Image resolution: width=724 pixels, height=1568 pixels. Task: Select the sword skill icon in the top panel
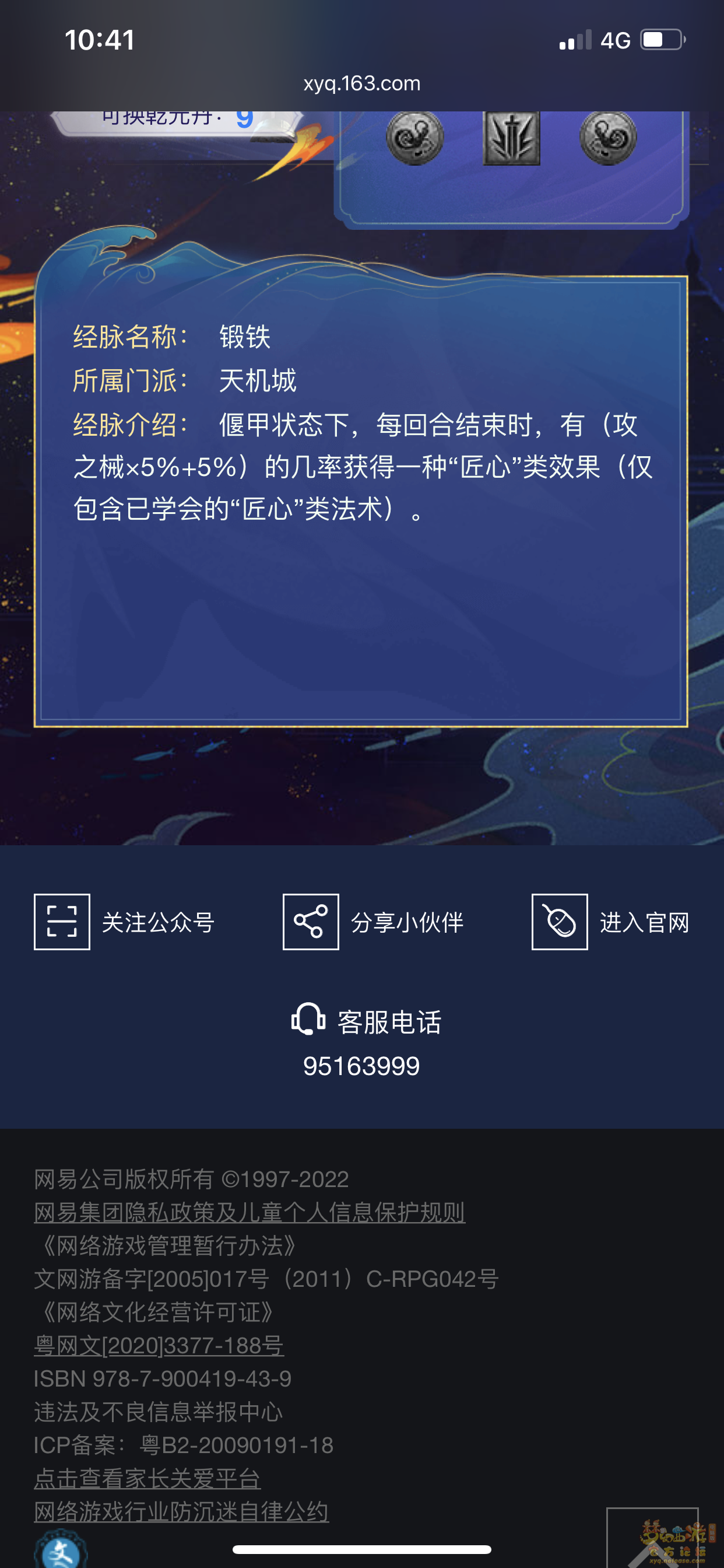click(511, 138)
